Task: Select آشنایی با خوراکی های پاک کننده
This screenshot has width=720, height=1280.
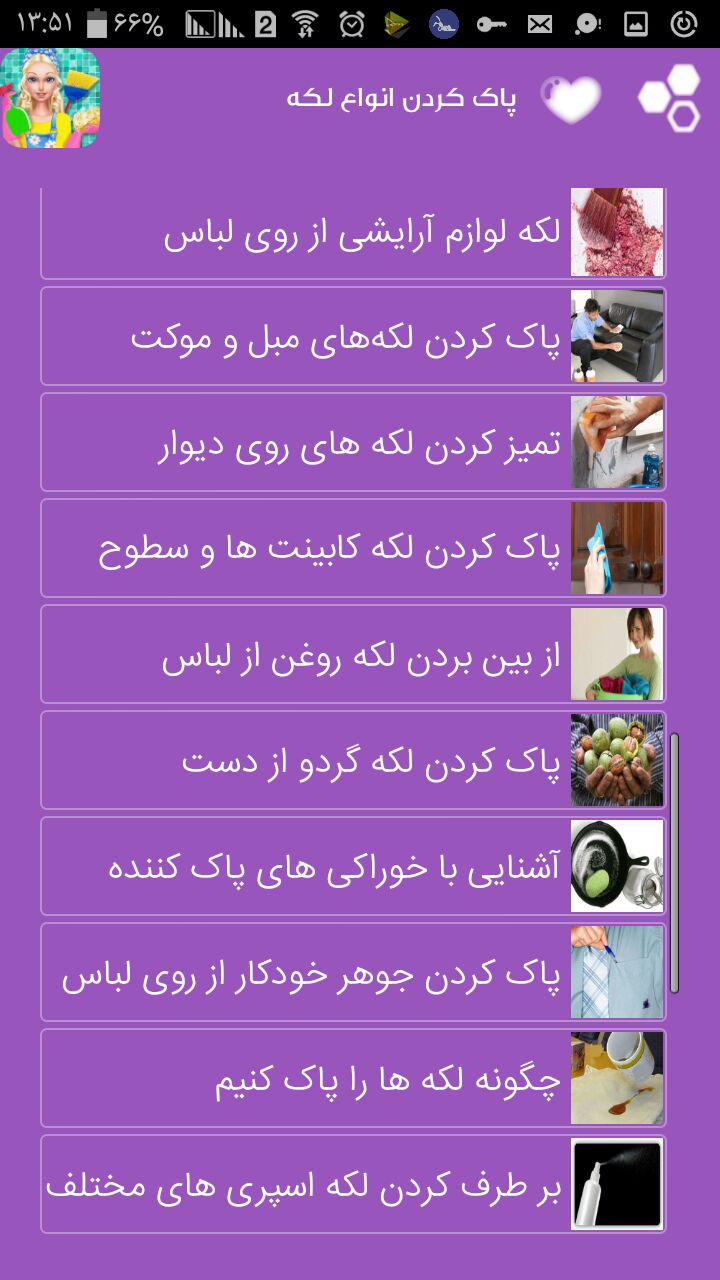Action: (x=353, y=866)
